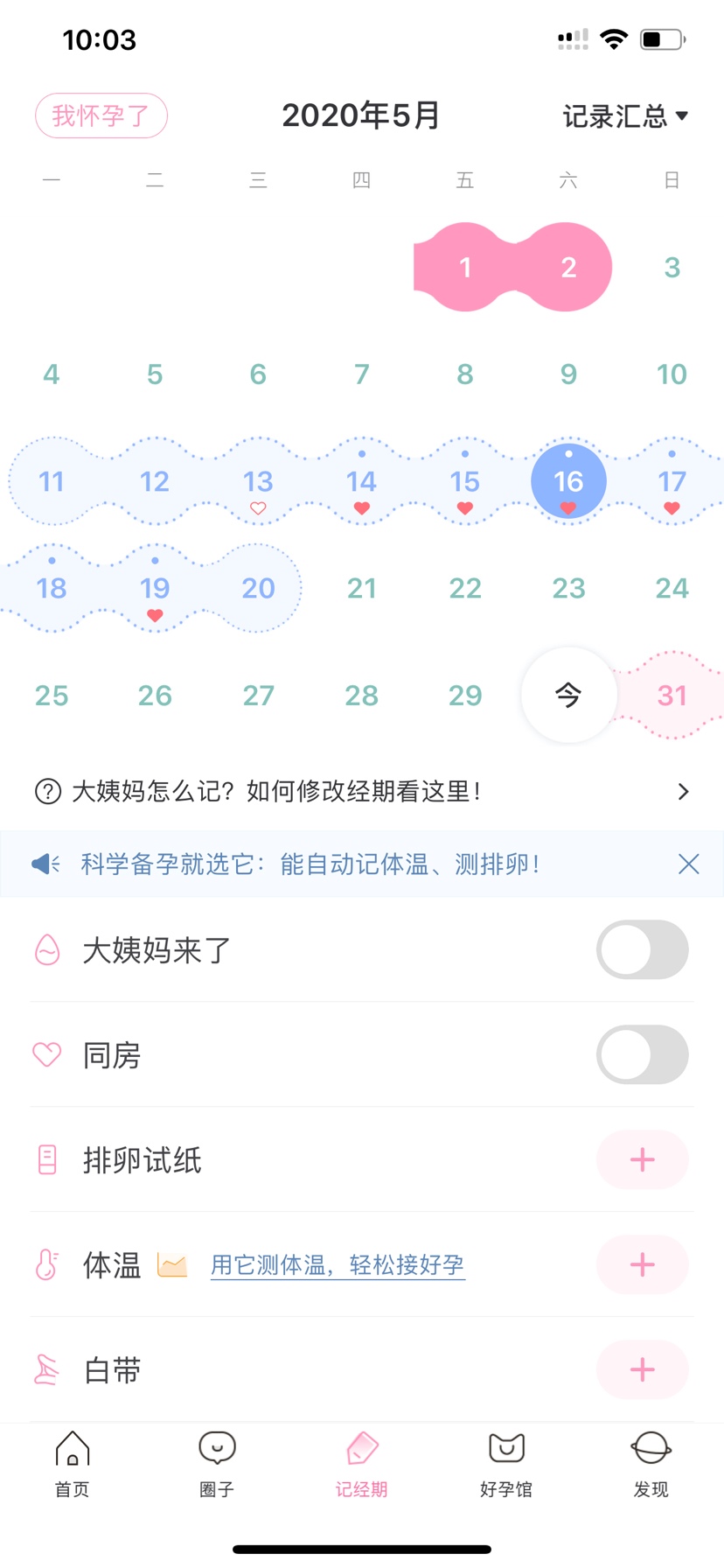Go to the 首页 tab
Screen dimensions: 724x1568
point(73,1464)
